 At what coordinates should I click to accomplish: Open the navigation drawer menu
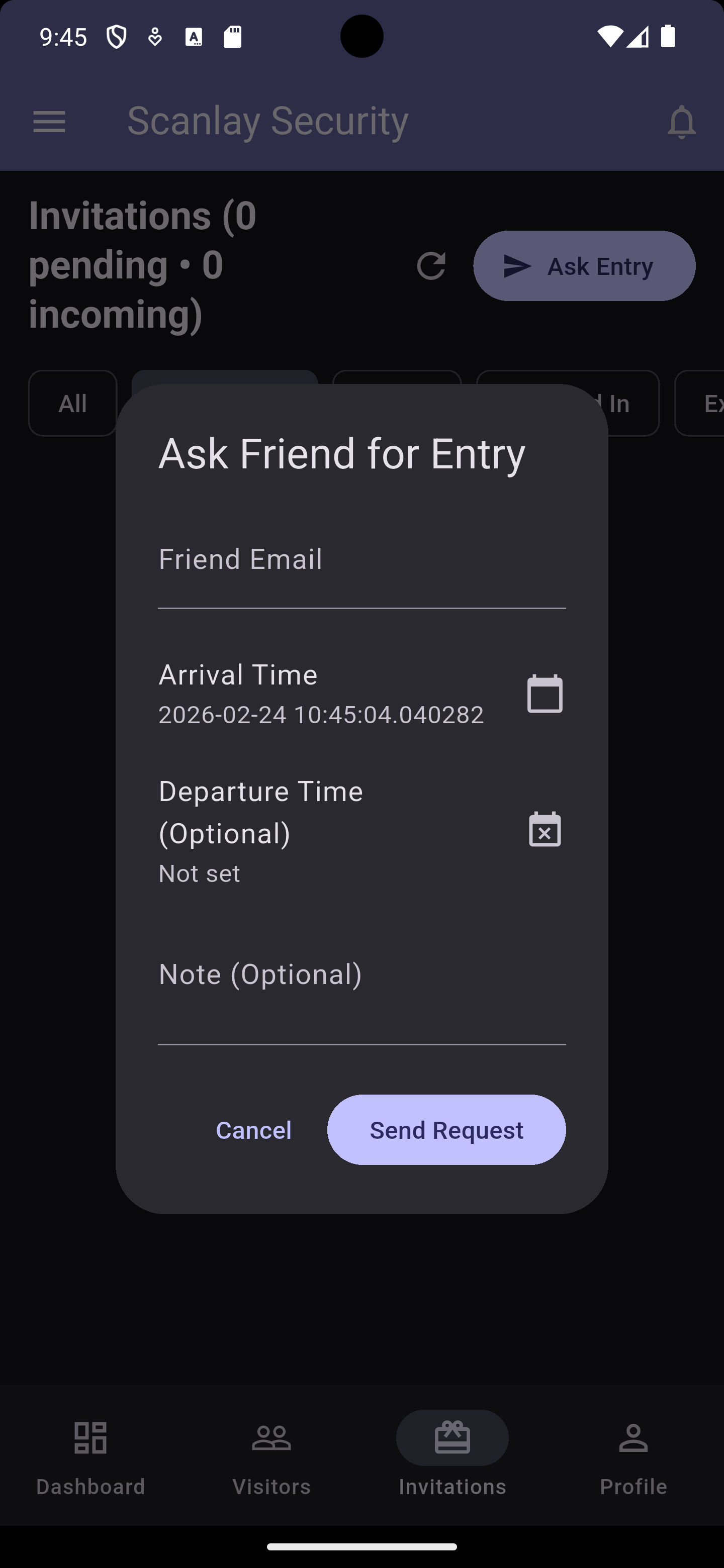pos(49,122)
